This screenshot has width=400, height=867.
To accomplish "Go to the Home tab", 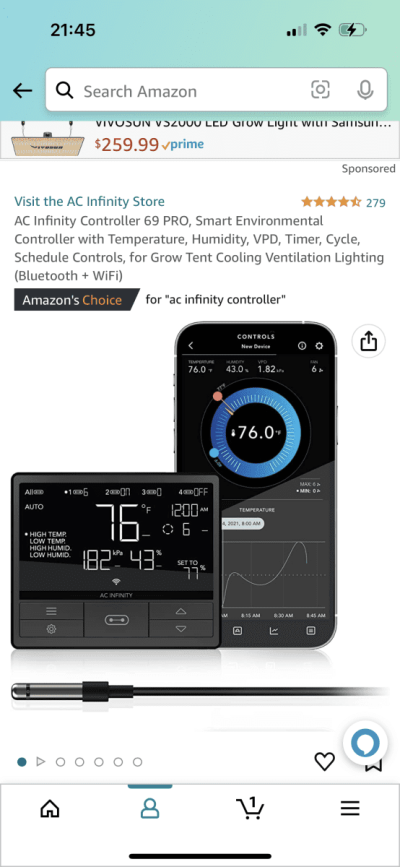I will pos(50,809).
